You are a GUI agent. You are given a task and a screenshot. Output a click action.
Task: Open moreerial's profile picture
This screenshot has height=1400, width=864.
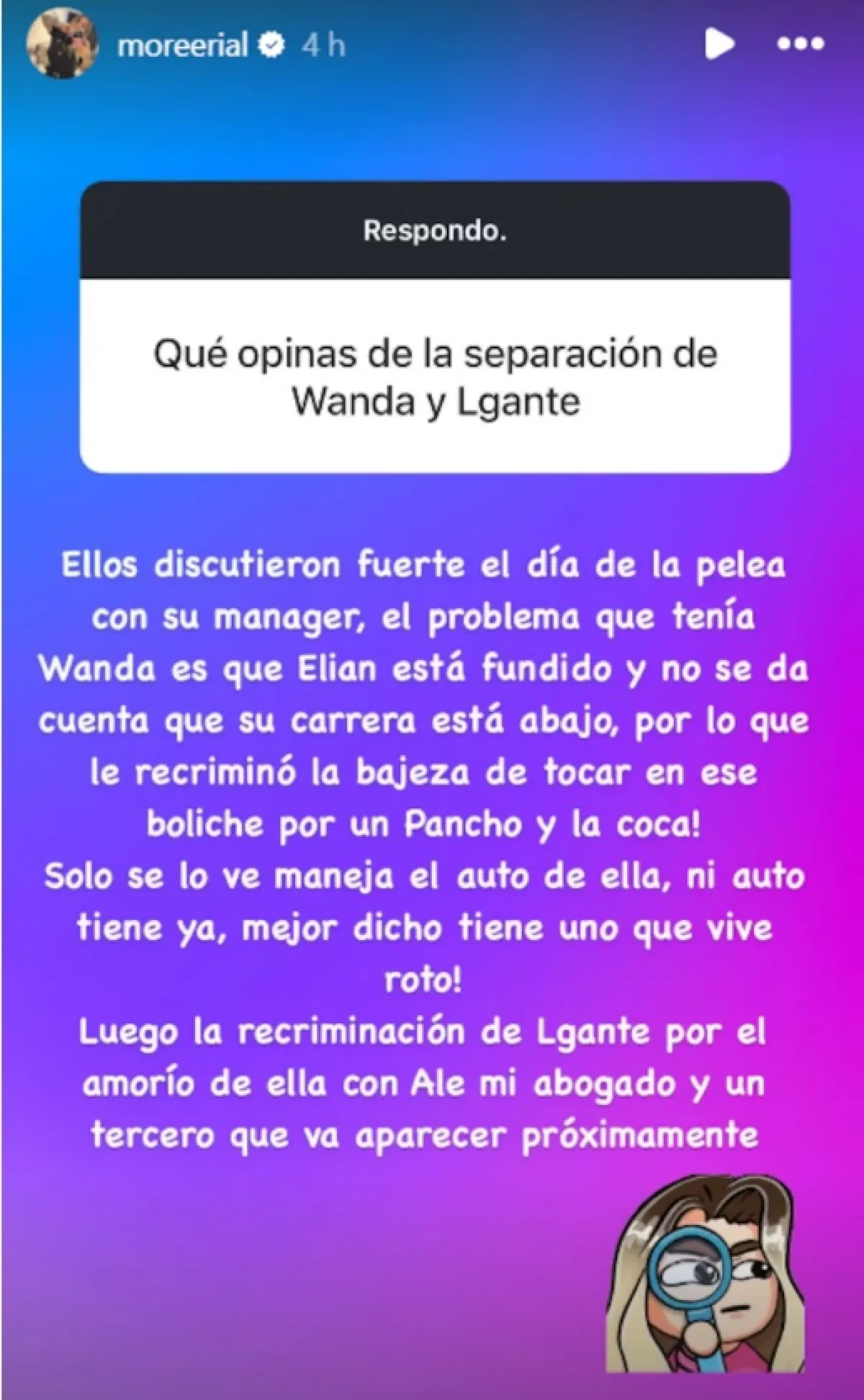tap(62, 43)
